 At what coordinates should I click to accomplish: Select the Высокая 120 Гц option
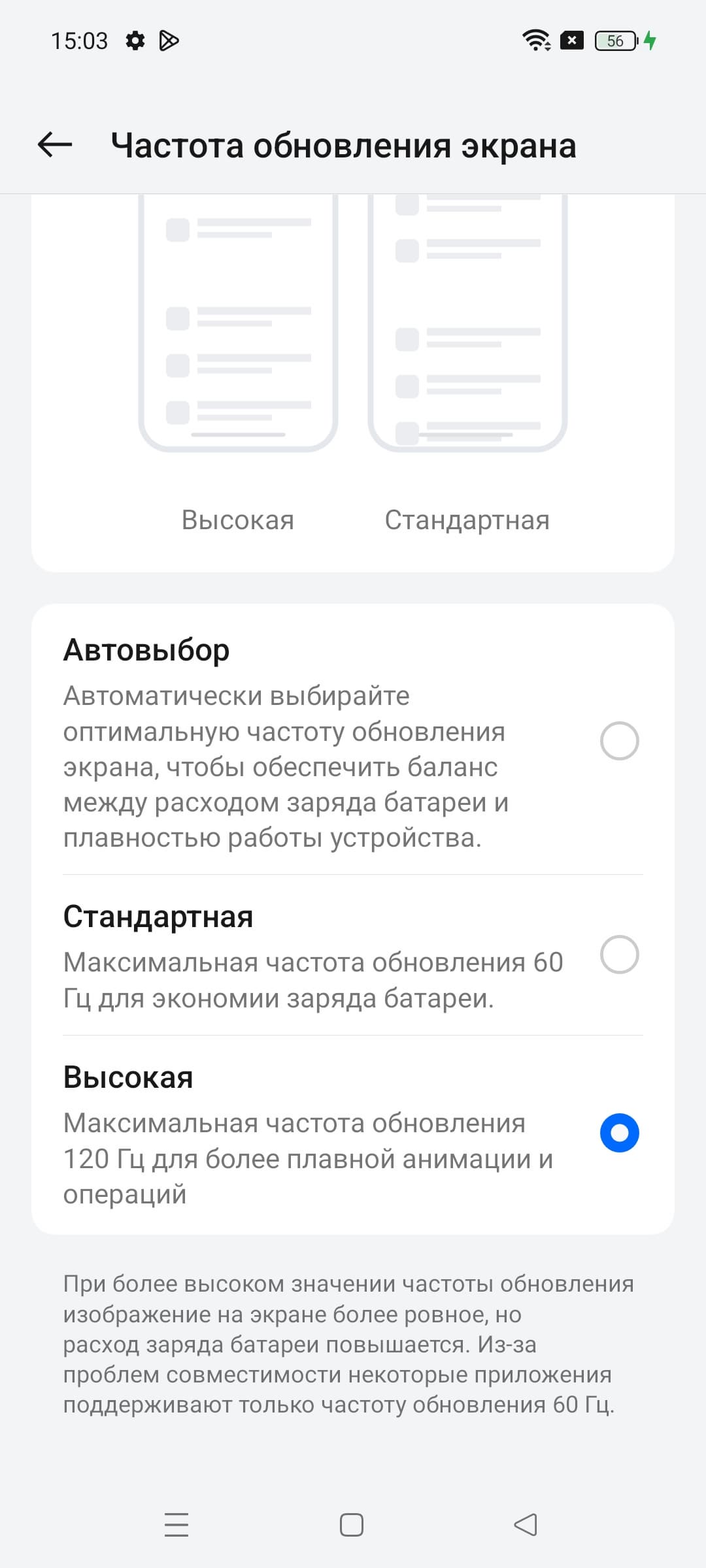pyautogui.click(x=618, y=1133)
